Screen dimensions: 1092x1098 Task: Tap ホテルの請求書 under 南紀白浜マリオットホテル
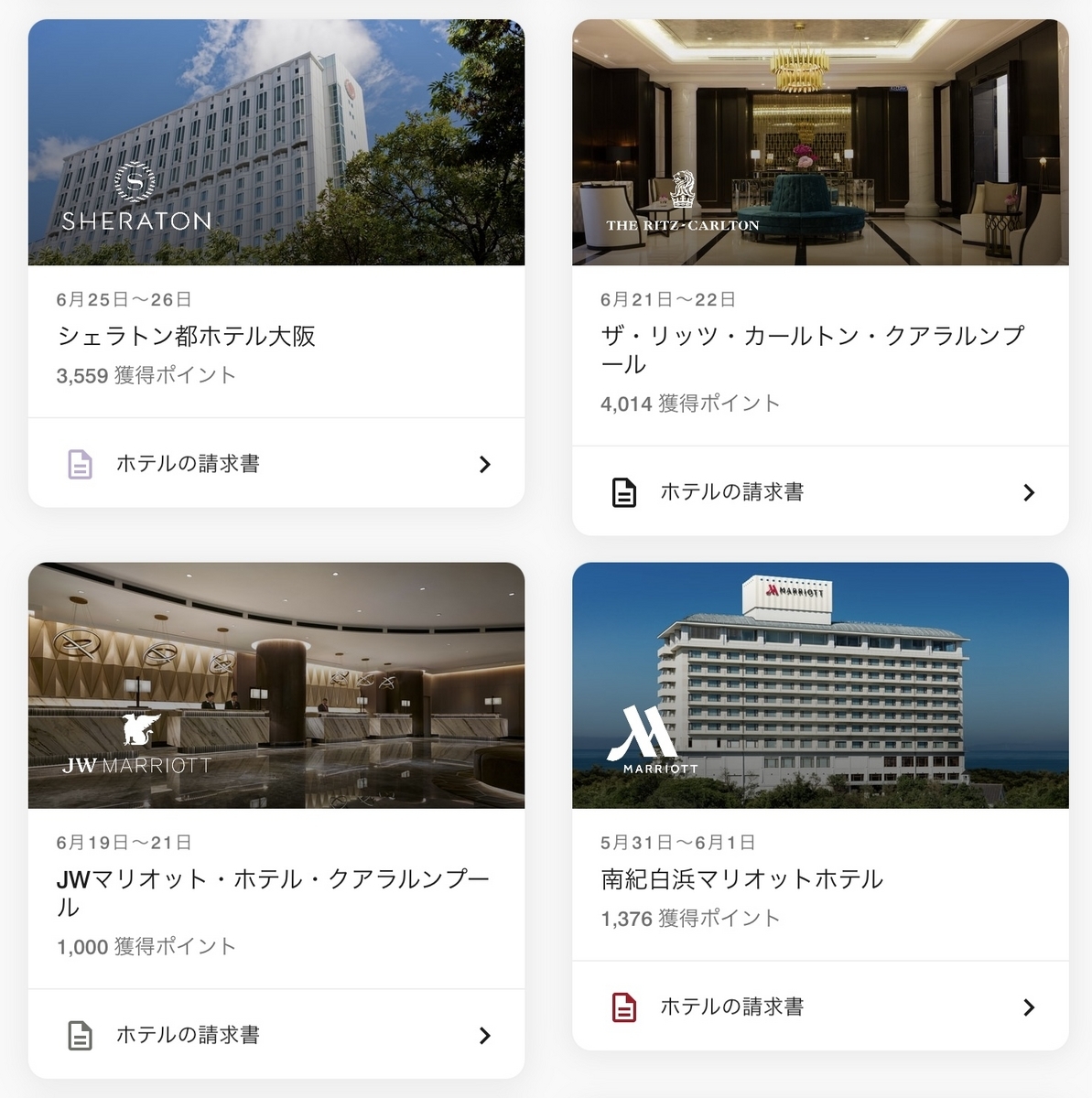pos(819,1006)
